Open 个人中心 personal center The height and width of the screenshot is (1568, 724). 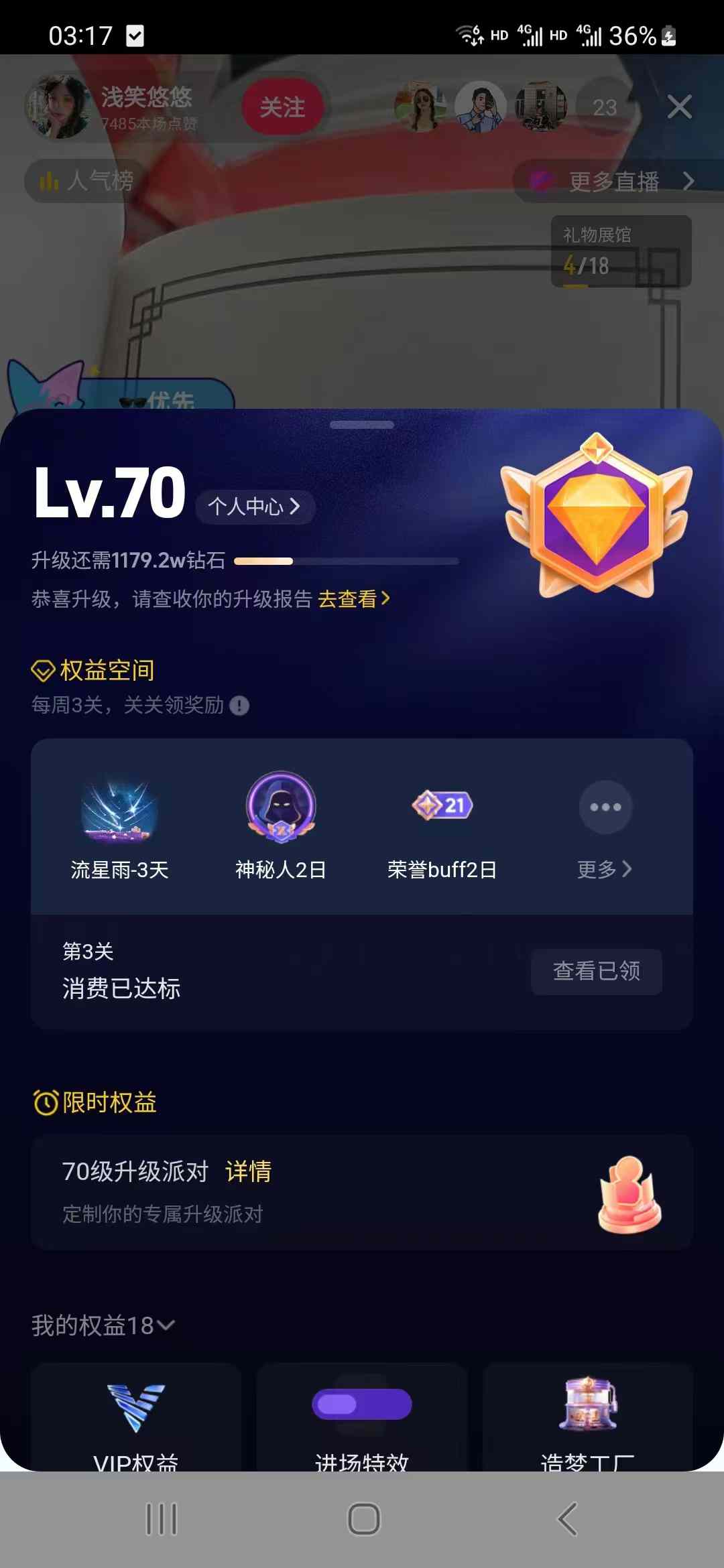click(255, 507)
